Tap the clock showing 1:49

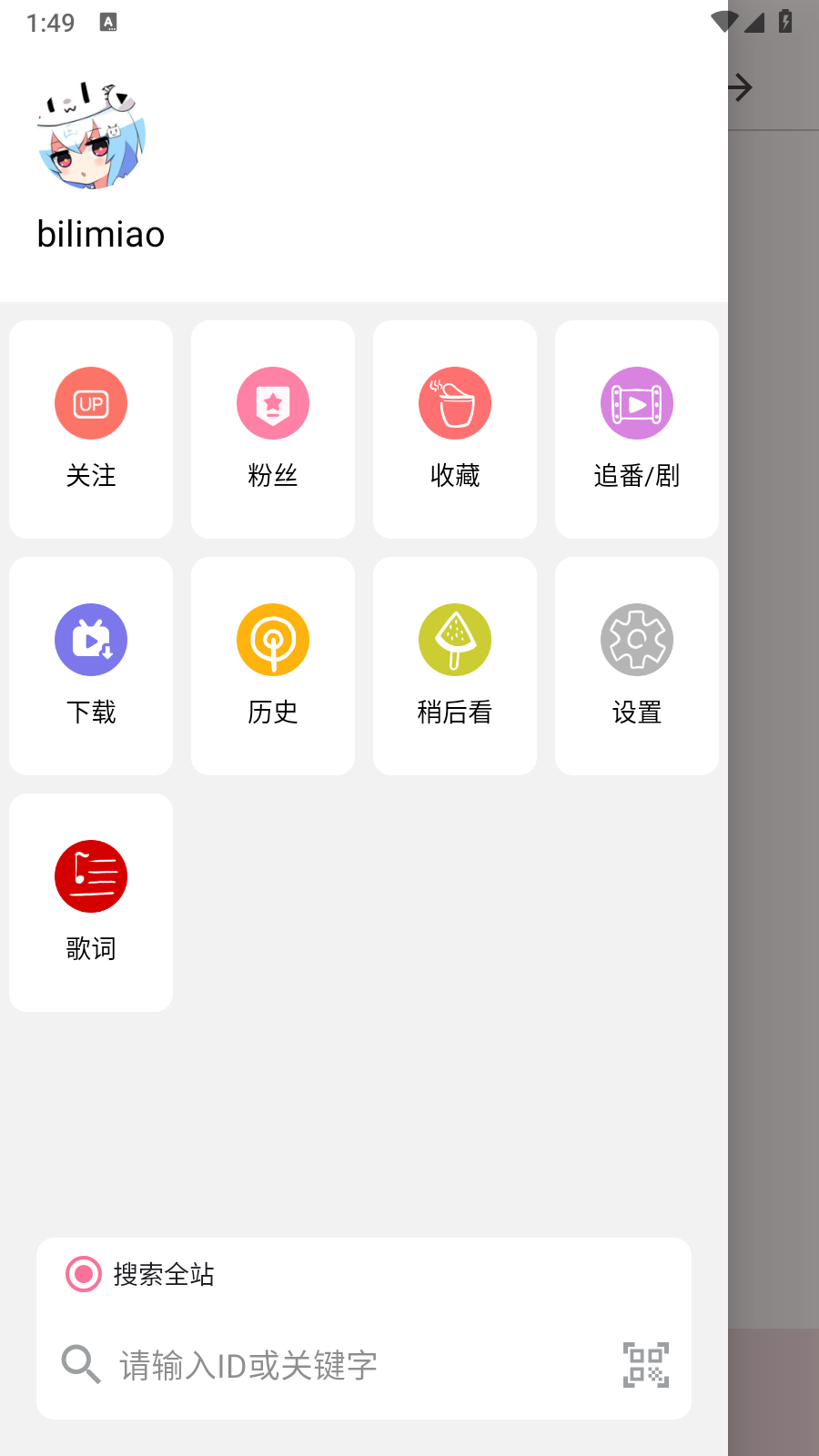tap(52, 23)
